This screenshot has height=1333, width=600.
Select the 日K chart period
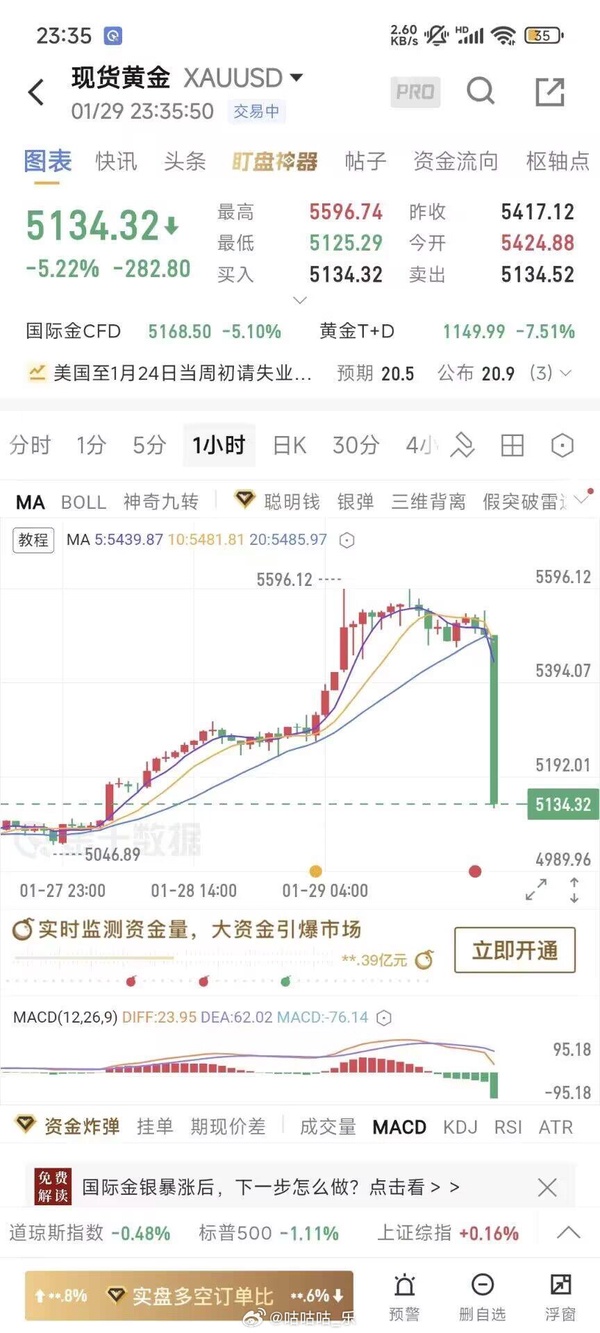coord(289,445)
